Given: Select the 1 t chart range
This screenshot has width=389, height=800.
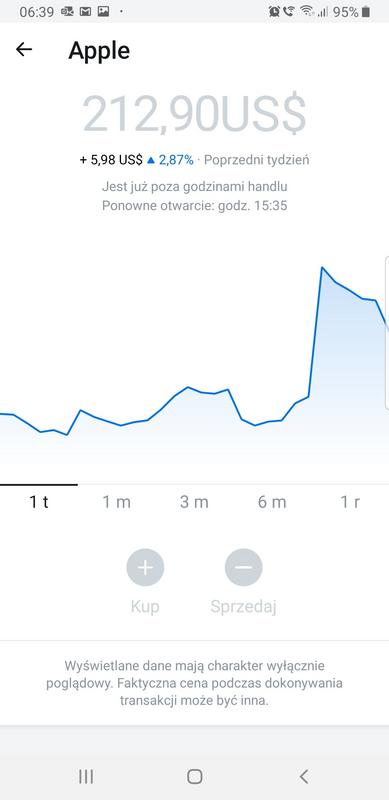Looking at the screenshot, I should (39, 502).
